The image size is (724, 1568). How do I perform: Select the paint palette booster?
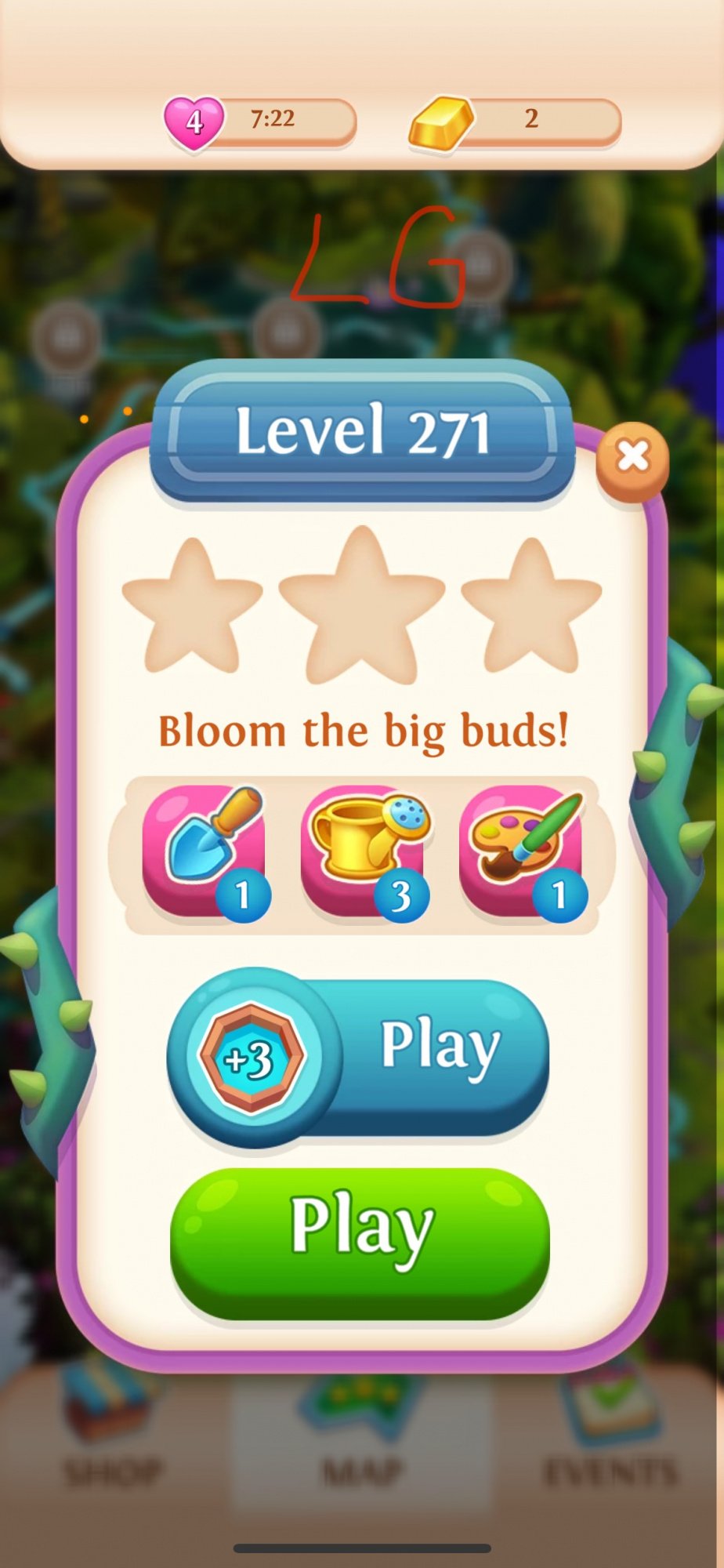click(x=522, y=851)
